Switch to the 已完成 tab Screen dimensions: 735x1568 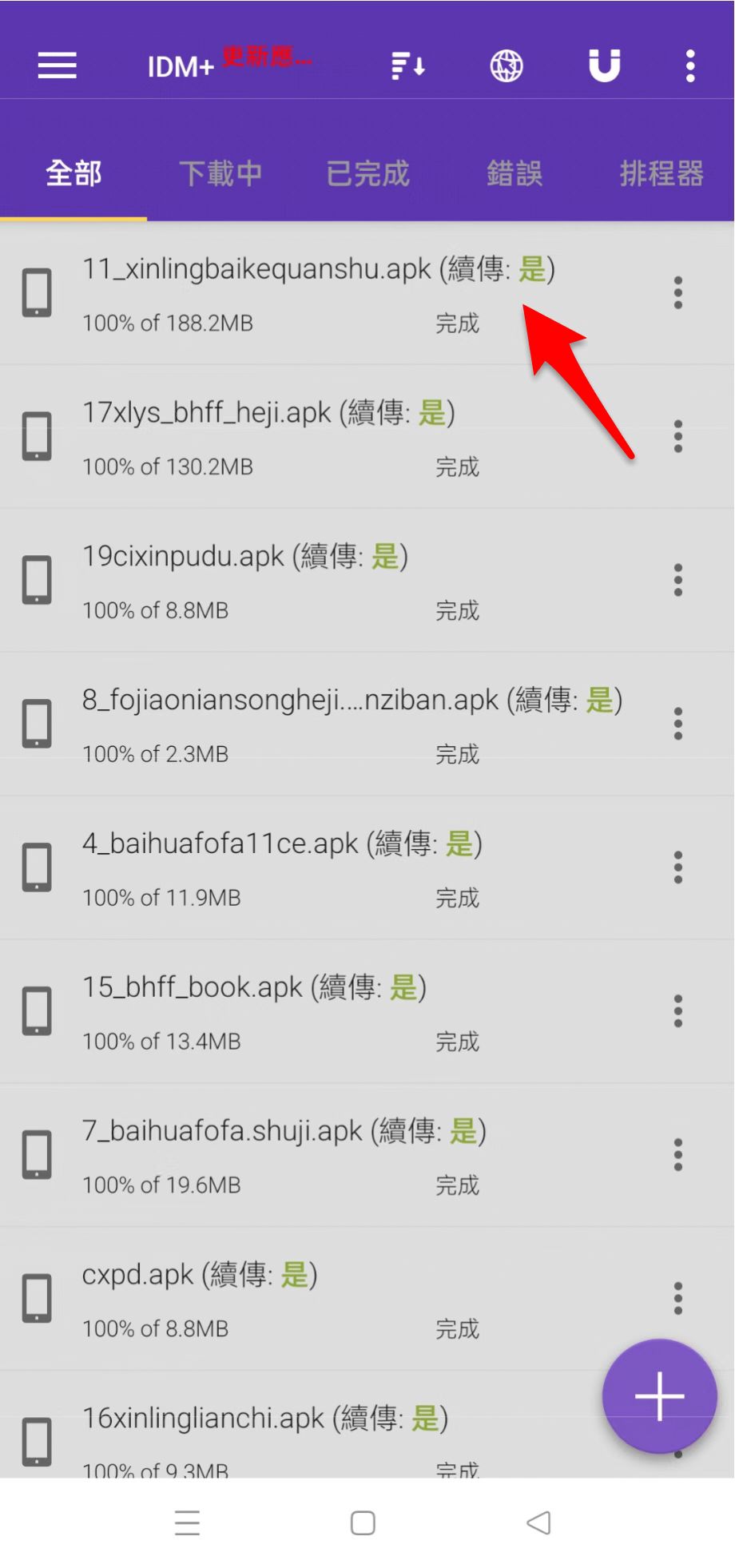367,173
